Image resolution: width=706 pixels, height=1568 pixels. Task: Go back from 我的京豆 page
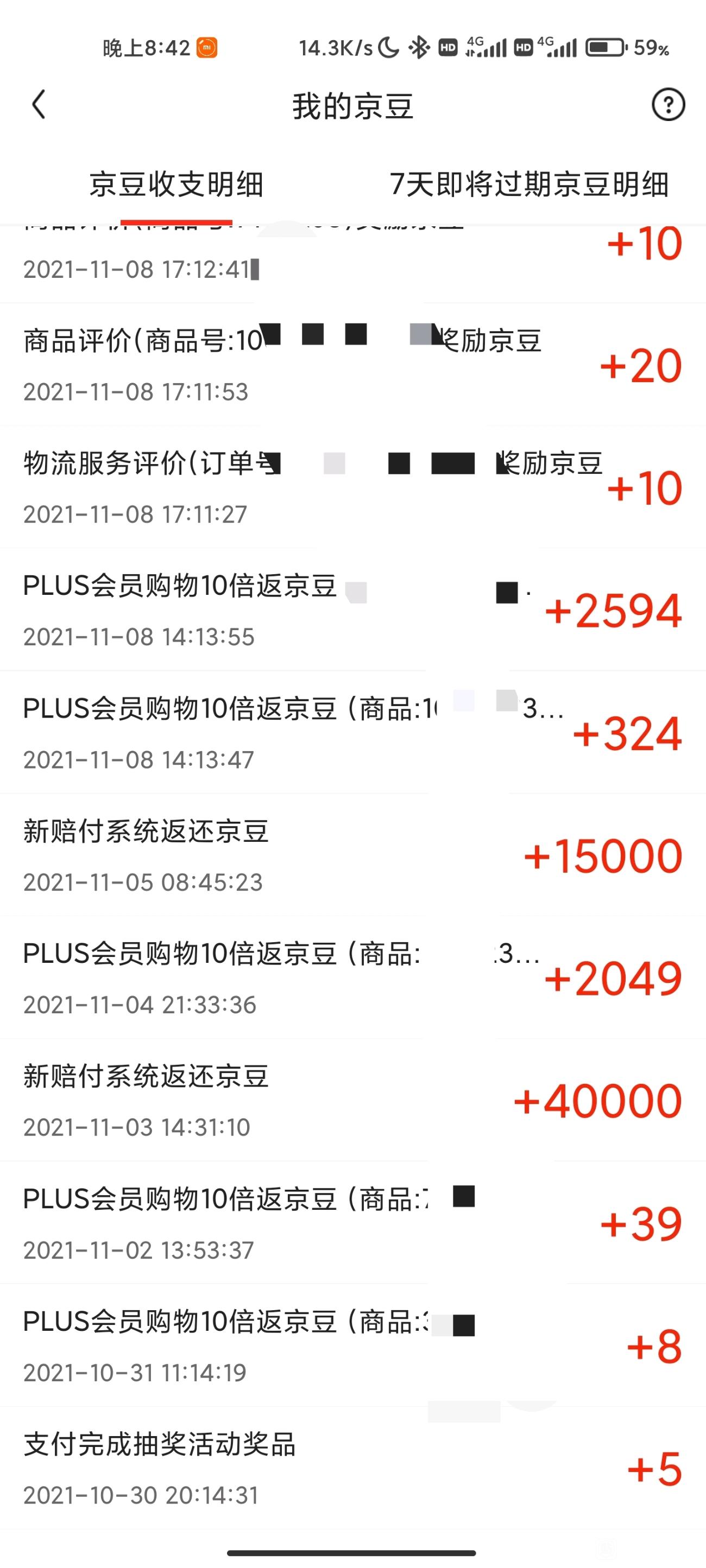tap(39, 105)
